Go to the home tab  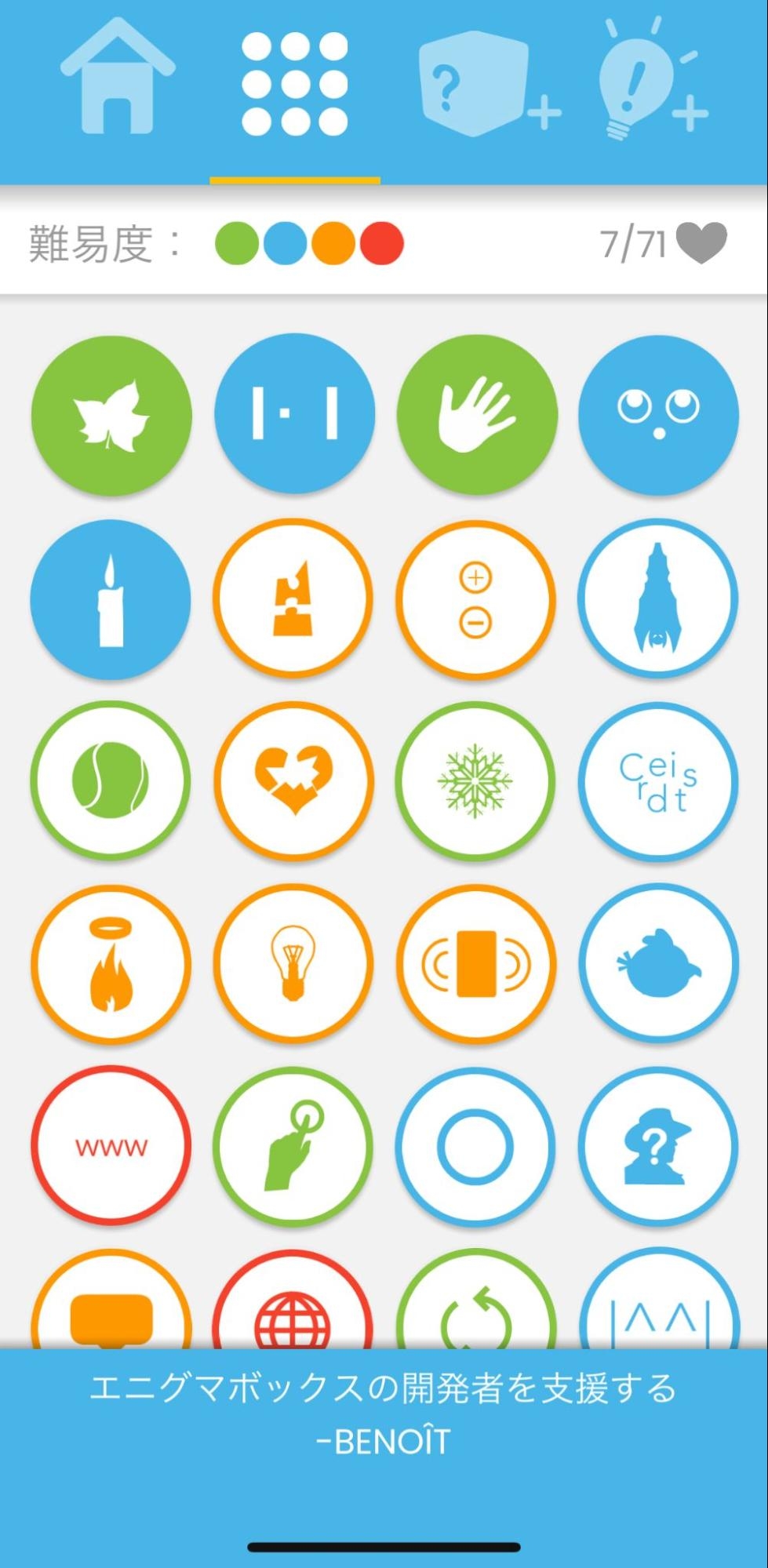click(x=118, y=78)
